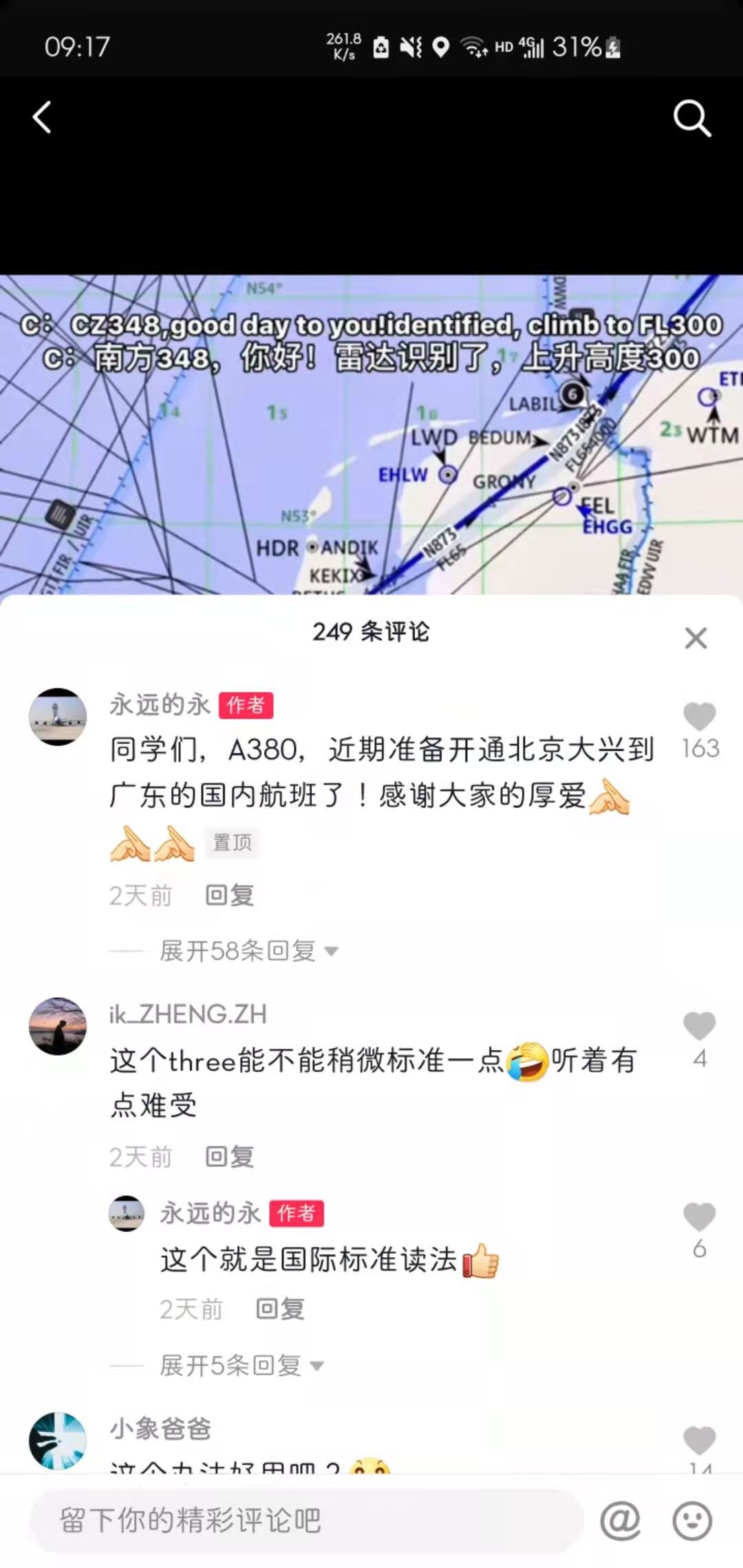
Task: Reply to the author's 国际标准读法 reply
Action: 281,1309
